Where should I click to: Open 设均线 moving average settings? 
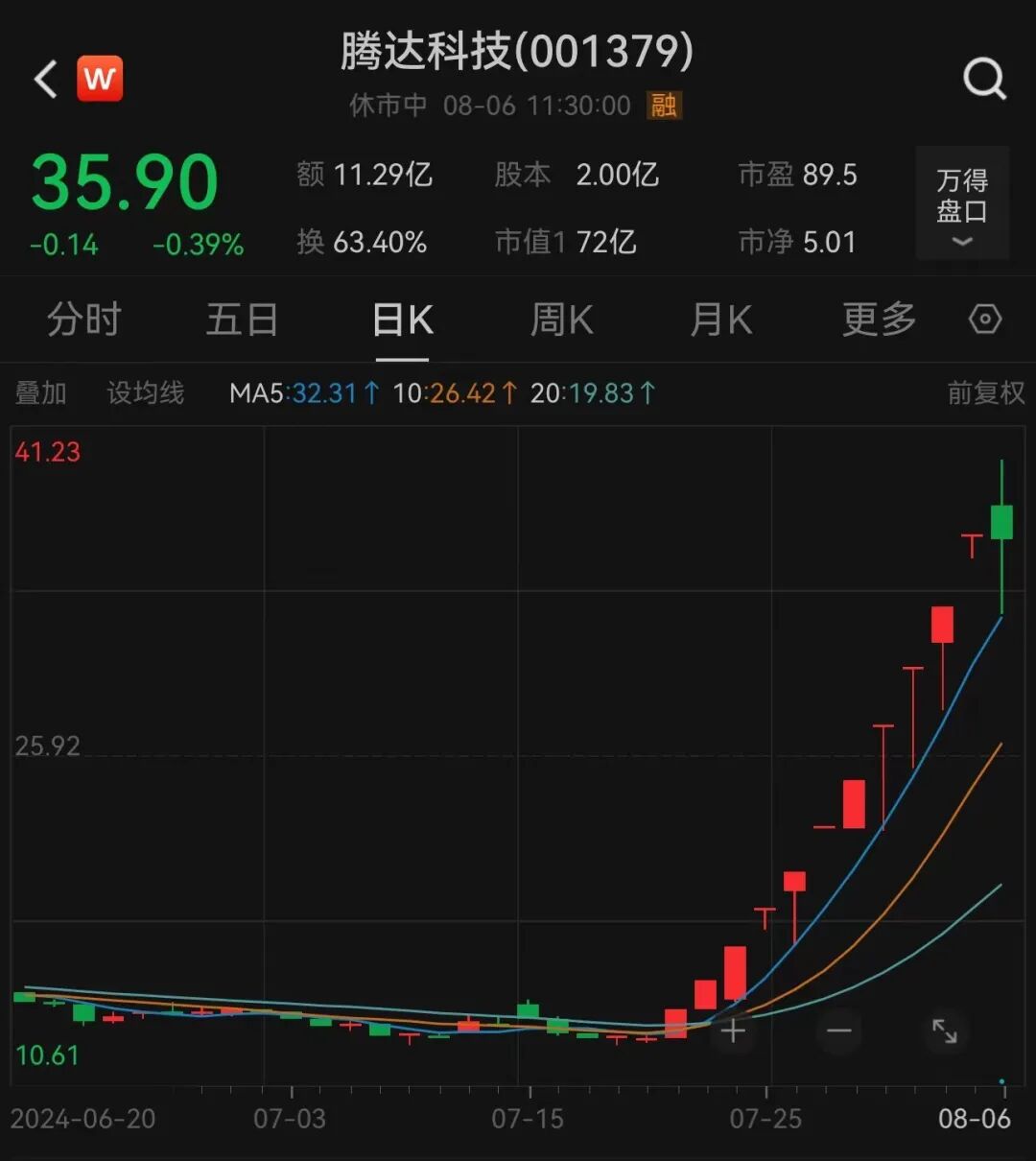[x=145, y=393]
